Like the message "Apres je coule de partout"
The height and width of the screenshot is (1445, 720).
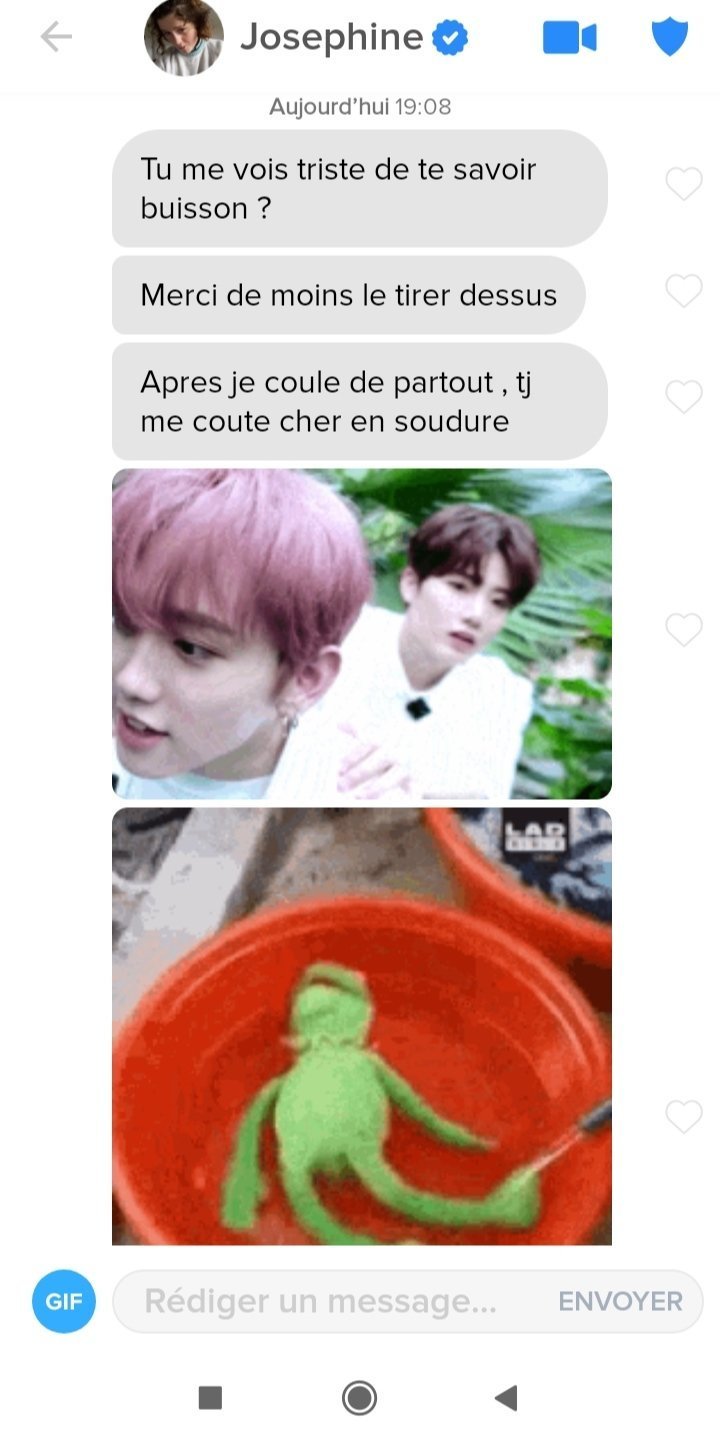[x=684, y=397]
